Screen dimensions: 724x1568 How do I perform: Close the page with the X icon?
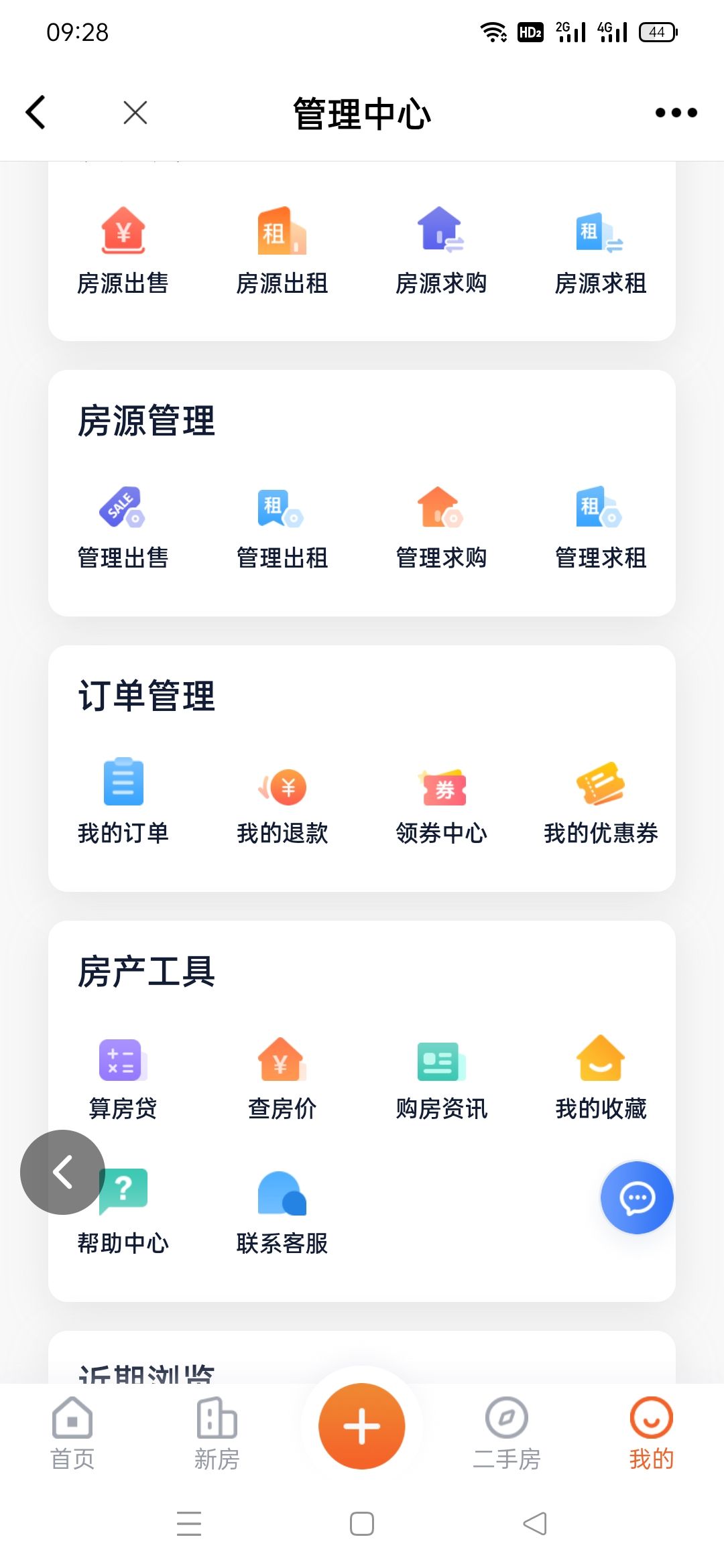135,113
